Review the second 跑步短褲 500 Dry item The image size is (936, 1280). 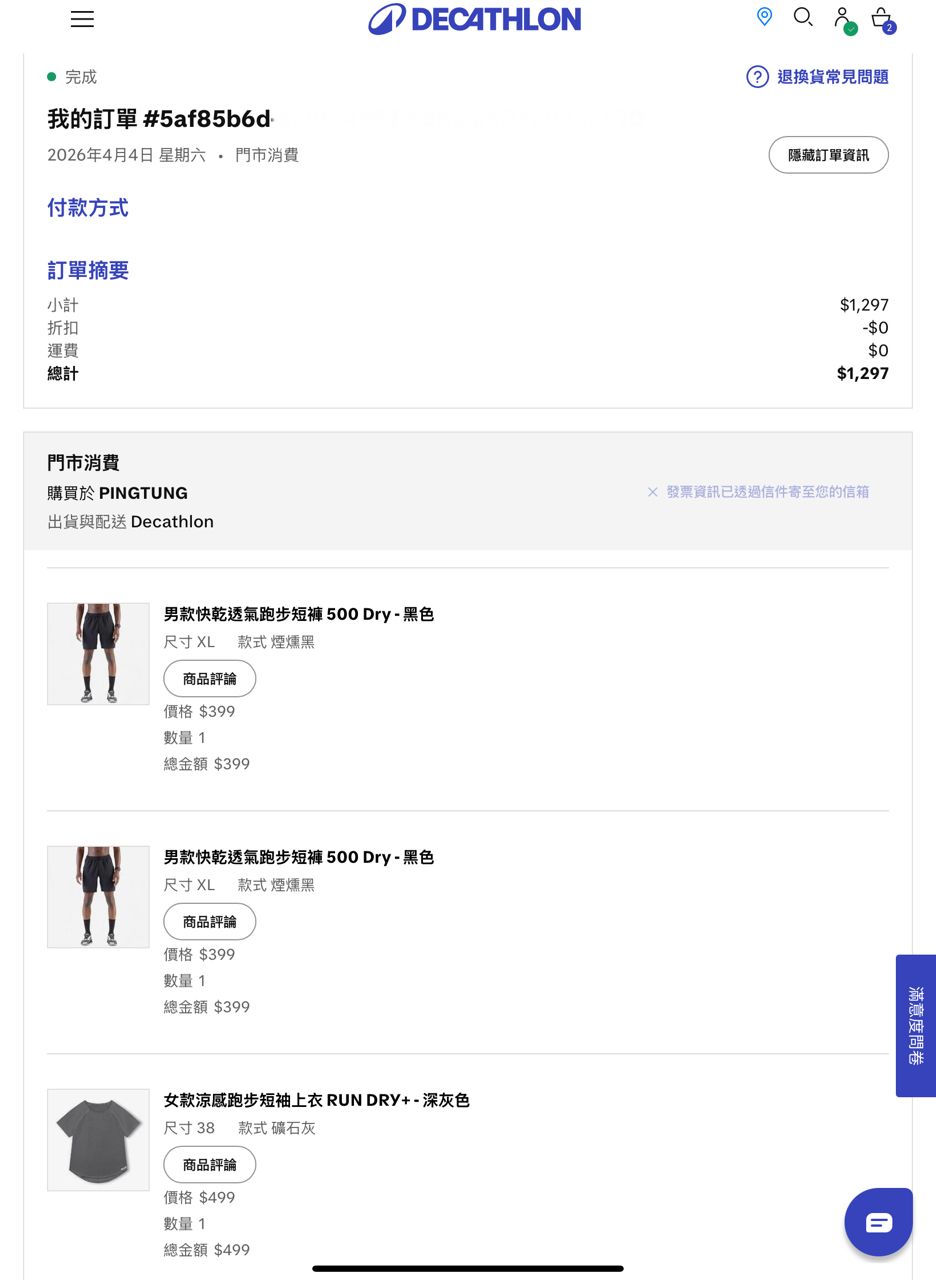[x=210, y=922]
